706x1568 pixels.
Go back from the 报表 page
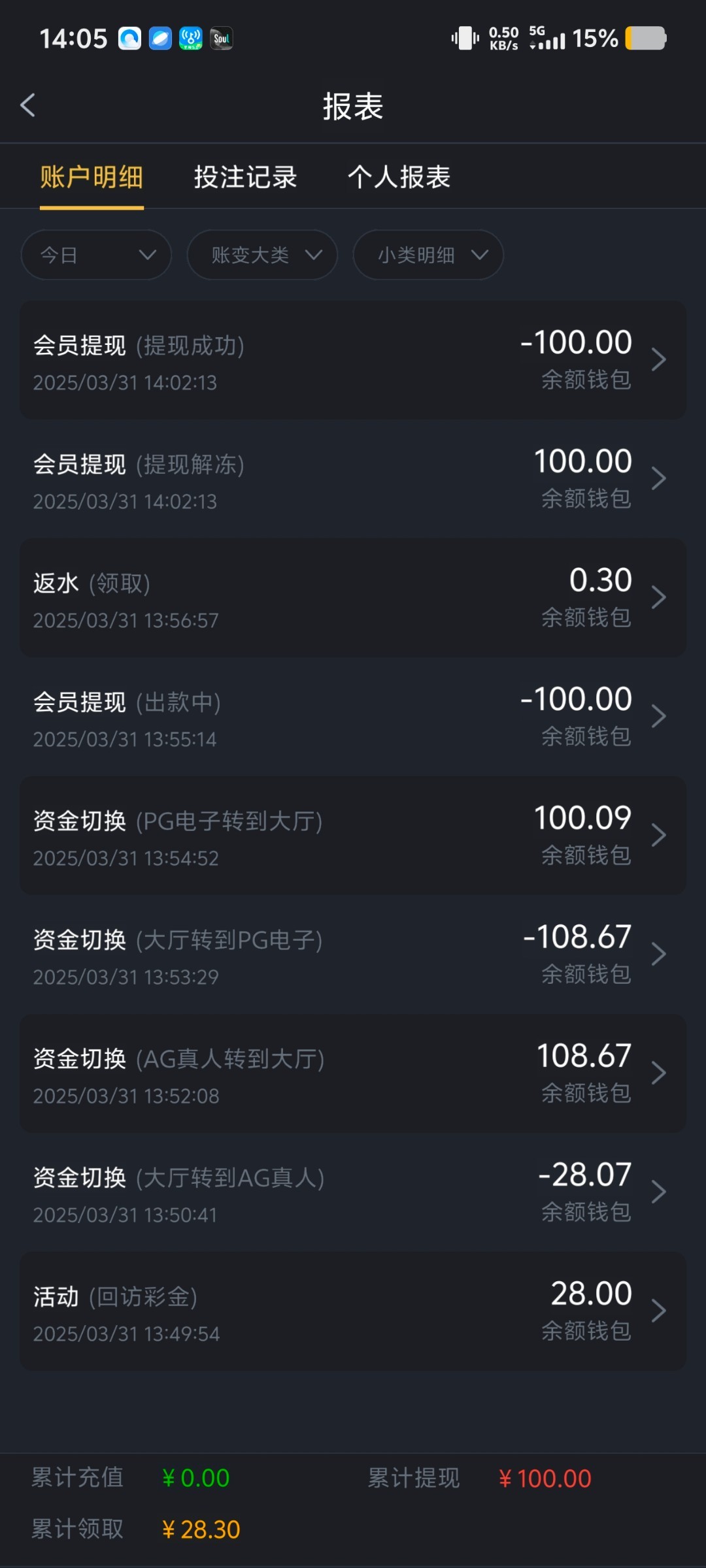[x=28, y=105]
